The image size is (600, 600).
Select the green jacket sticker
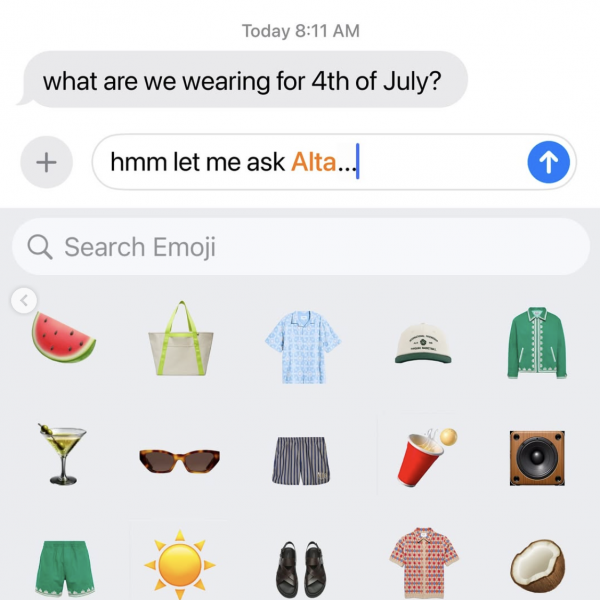point(537,342)
